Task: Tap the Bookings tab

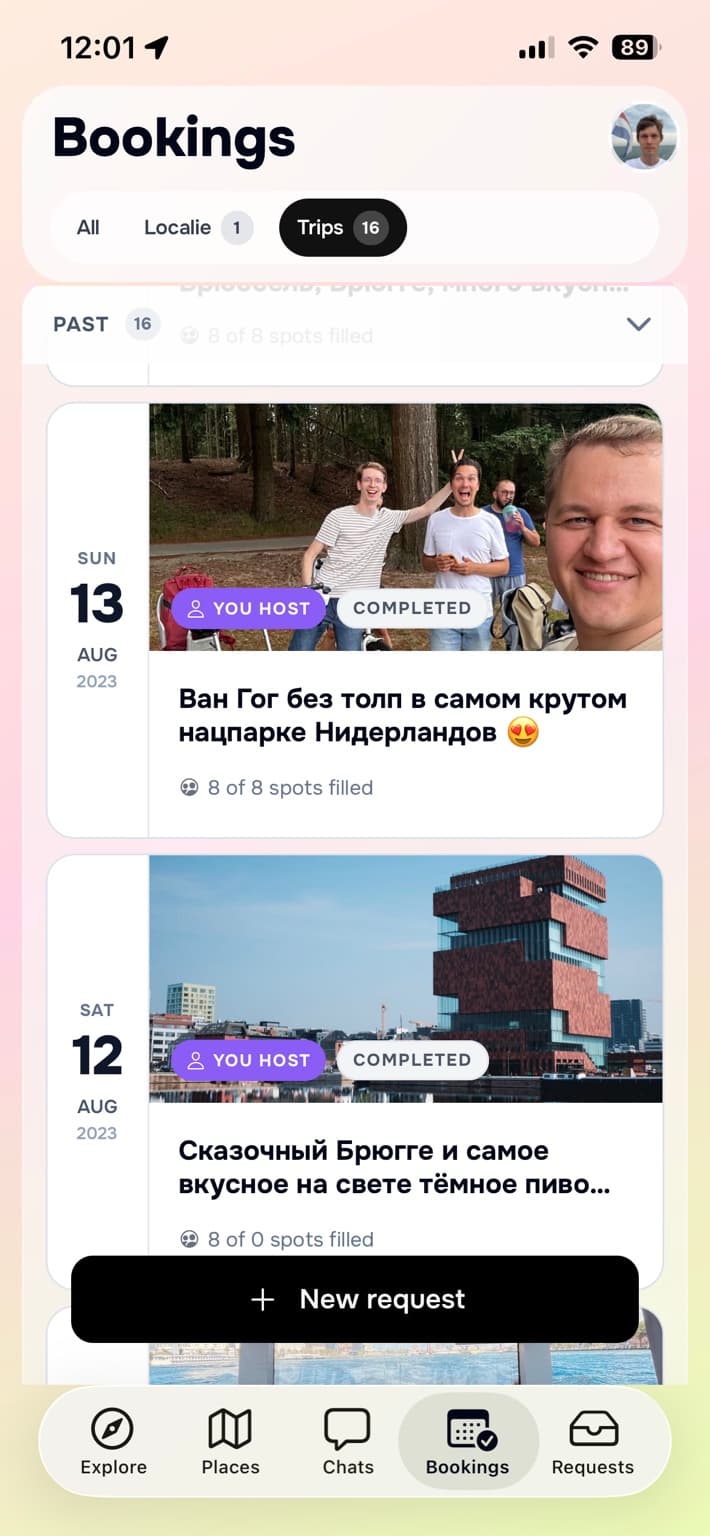Action: coord(467,1441)
